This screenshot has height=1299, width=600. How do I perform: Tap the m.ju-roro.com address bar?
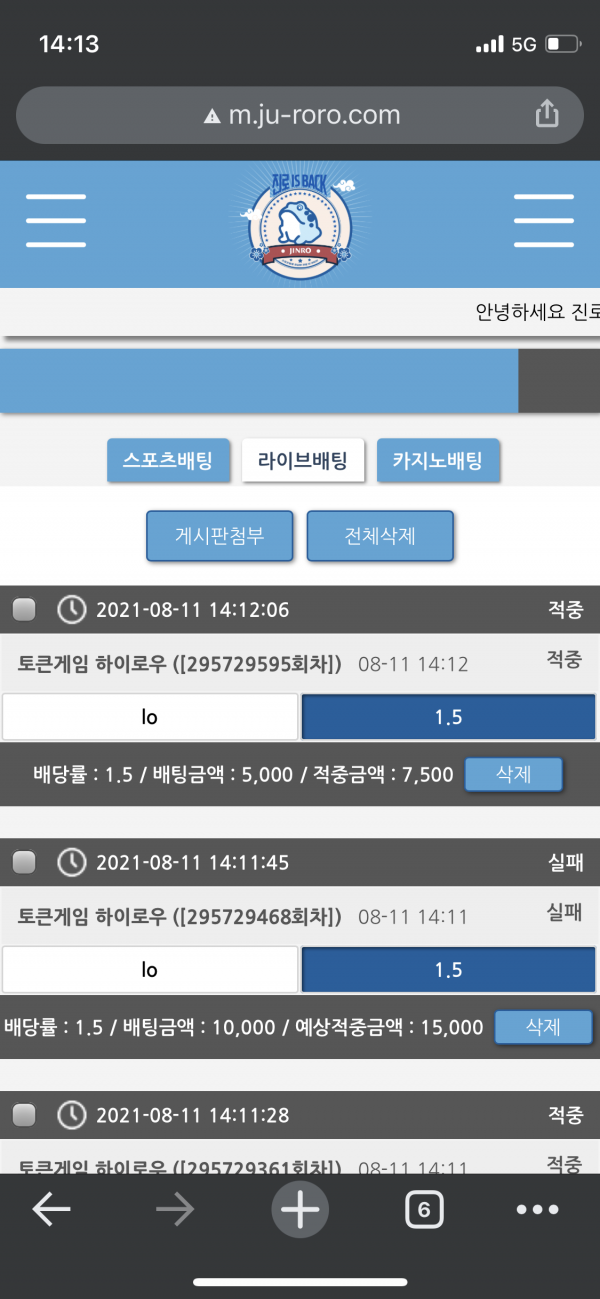tap(300, 115)
